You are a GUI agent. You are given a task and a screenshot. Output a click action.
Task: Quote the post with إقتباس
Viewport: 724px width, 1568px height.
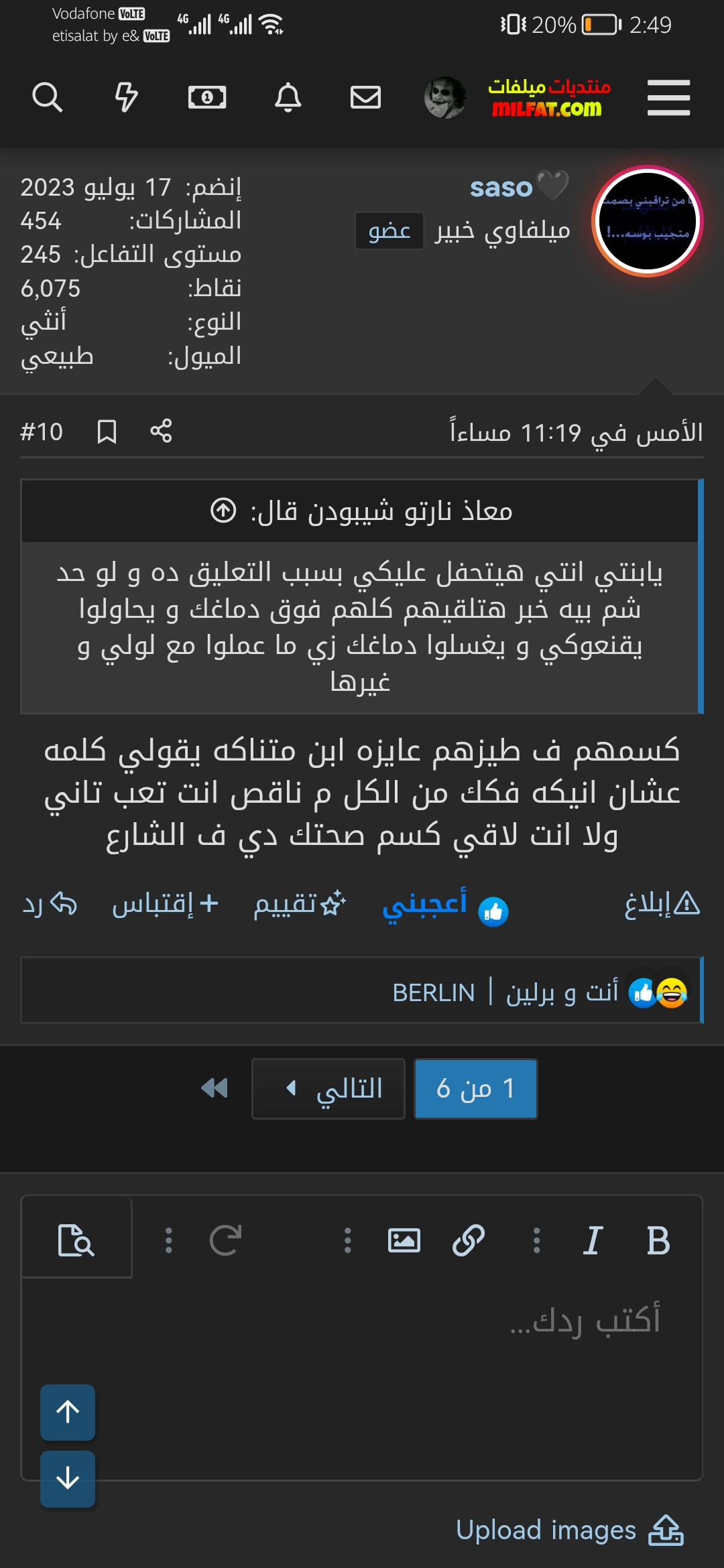(166, 905)
